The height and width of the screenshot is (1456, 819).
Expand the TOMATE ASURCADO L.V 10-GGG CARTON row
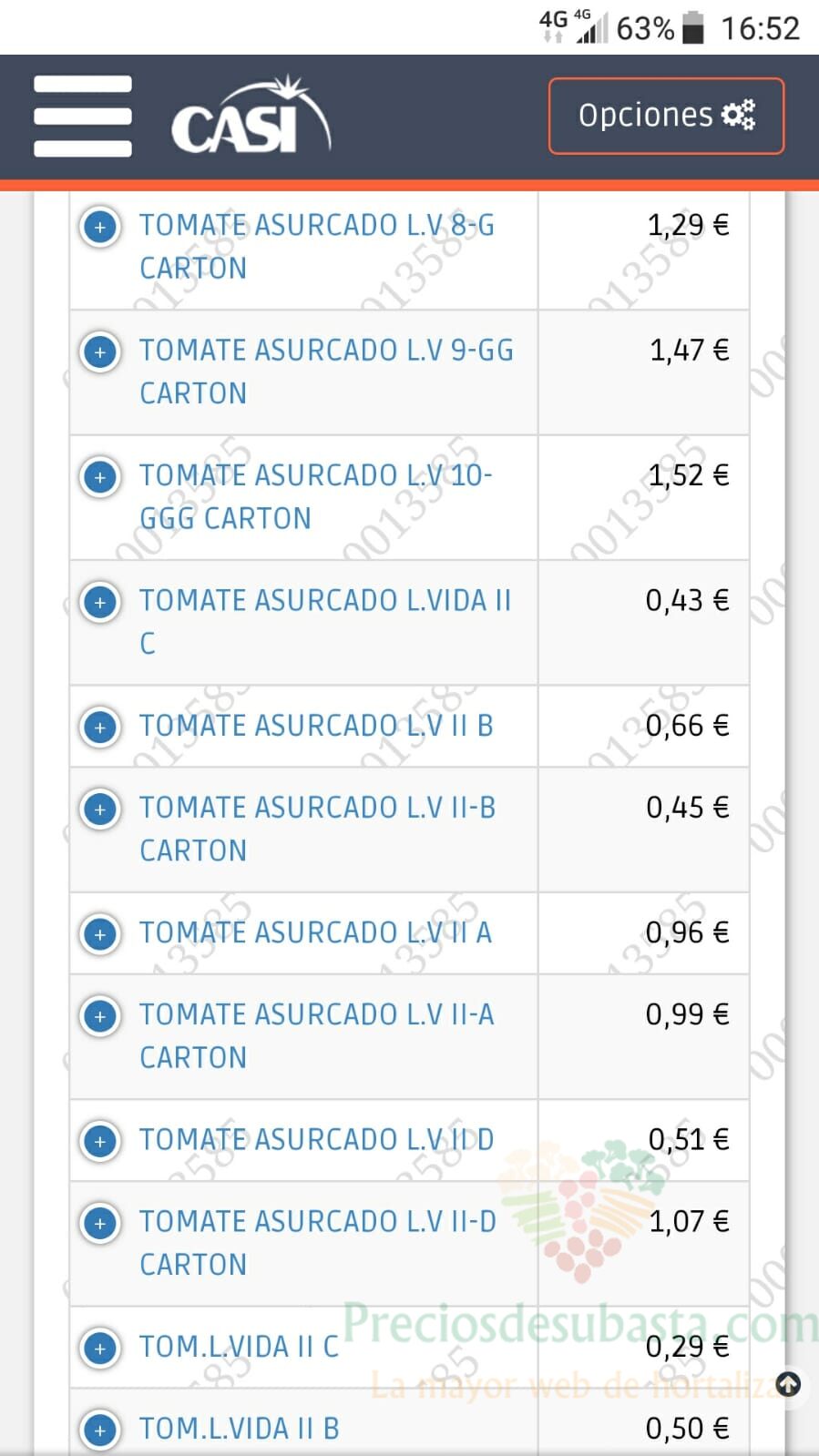click(x=100, y=477)
